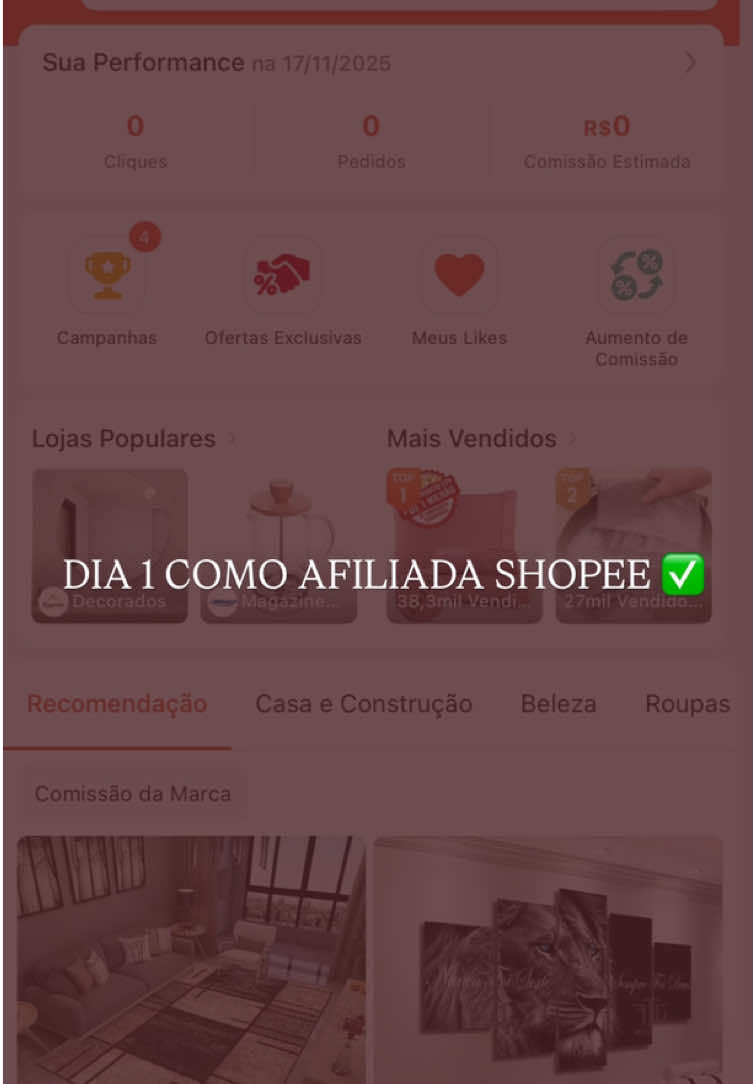Open the Roupas tab
This screenshot has width=753, height=1084.
(x=686, y=704)
